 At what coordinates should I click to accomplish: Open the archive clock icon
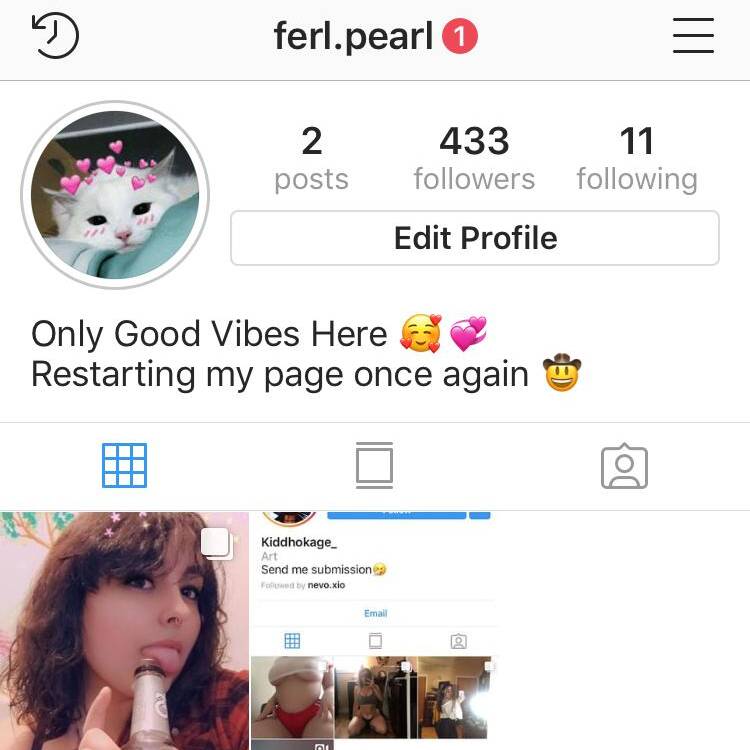(x=55, y=37)
